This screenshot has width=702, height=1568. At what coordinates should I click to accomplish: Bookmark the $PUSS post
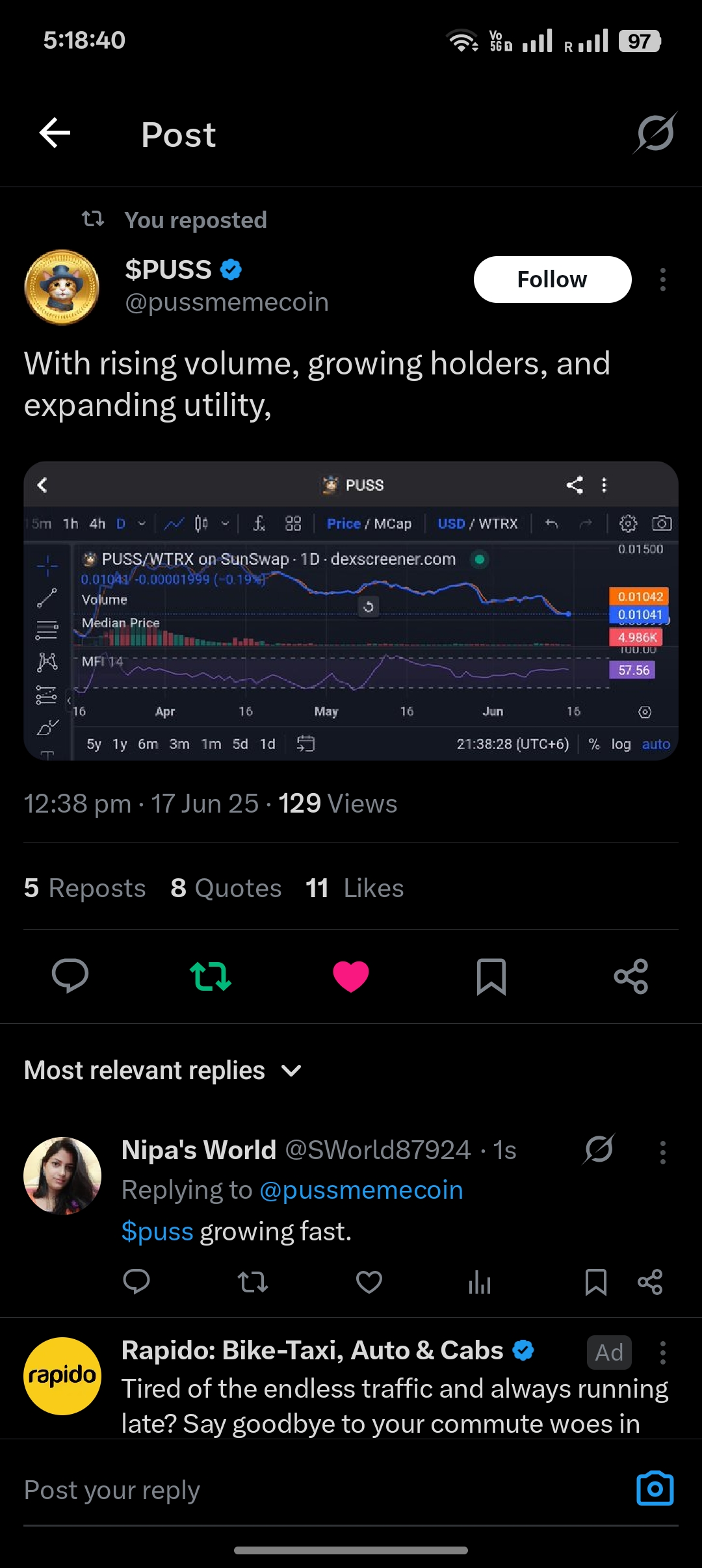[491, 976]
